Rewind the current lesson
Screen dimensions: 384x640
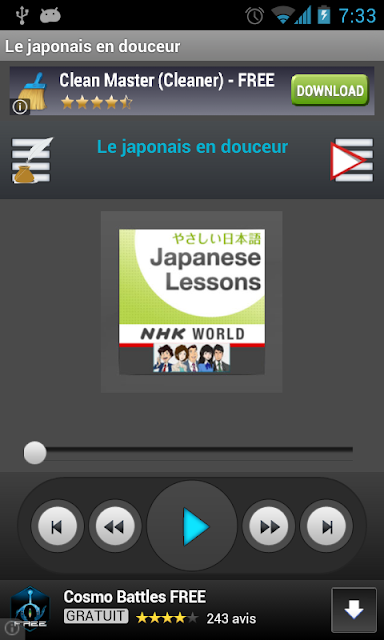[x=115, y=527]
